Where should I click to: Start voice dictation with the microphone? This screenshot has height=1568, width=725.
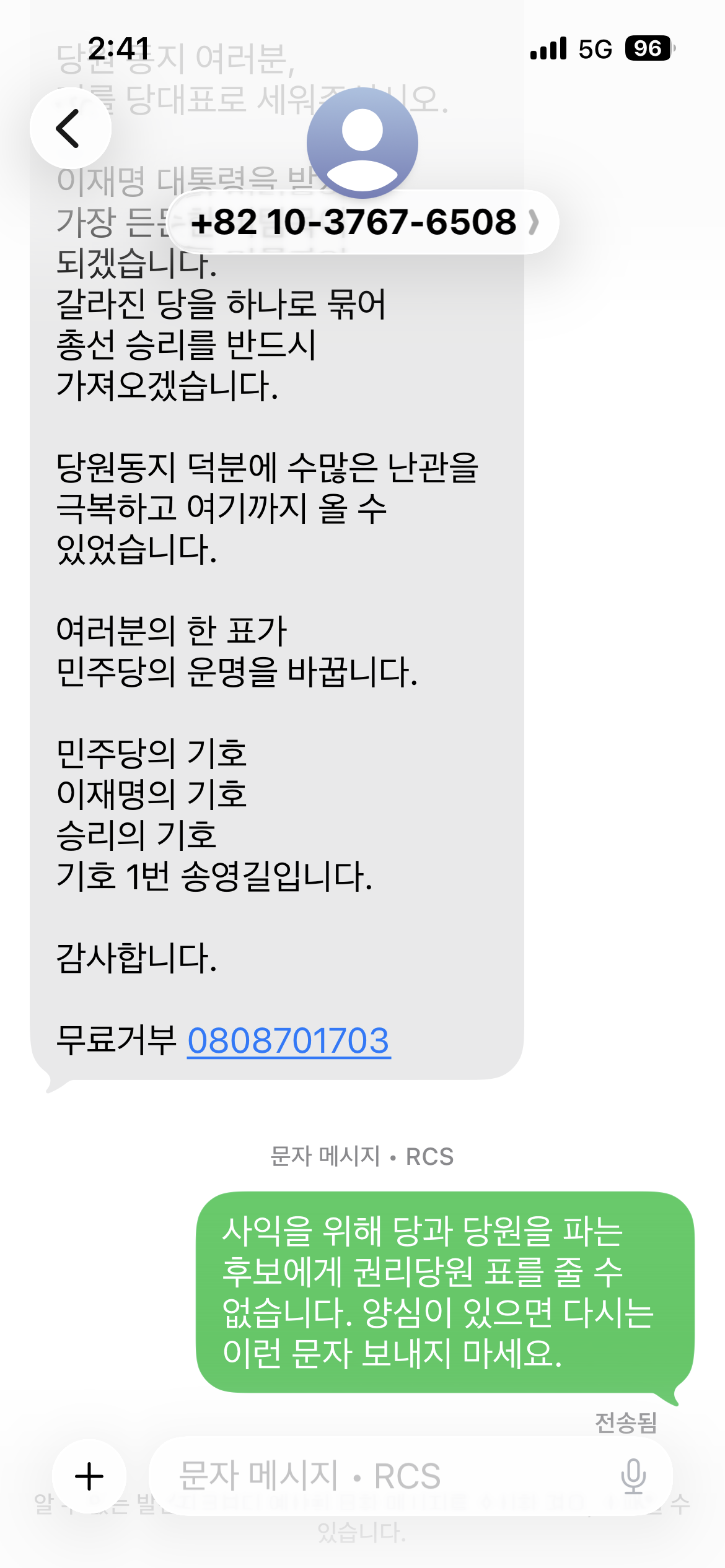(633, 1476)
